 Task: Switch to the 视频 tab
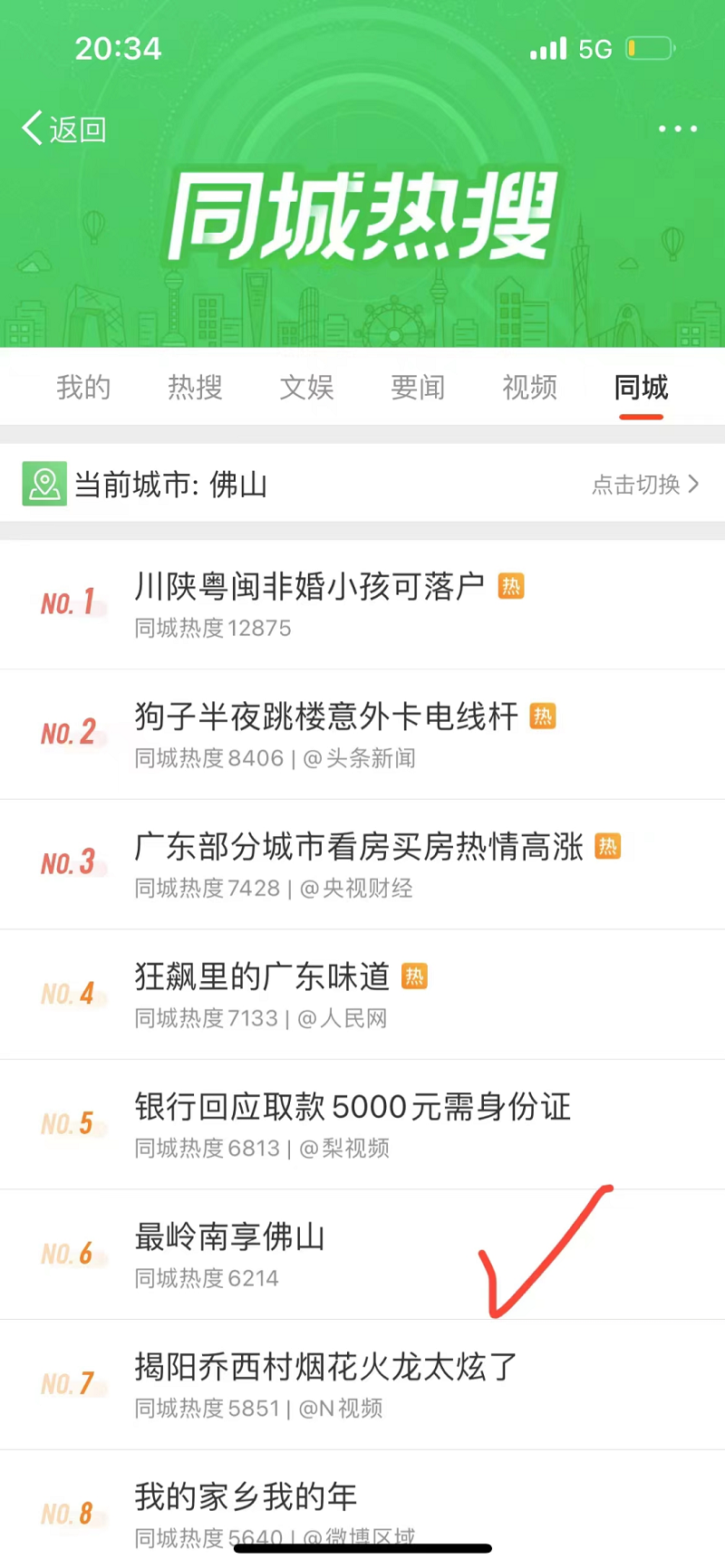click(x=529, y=388)
